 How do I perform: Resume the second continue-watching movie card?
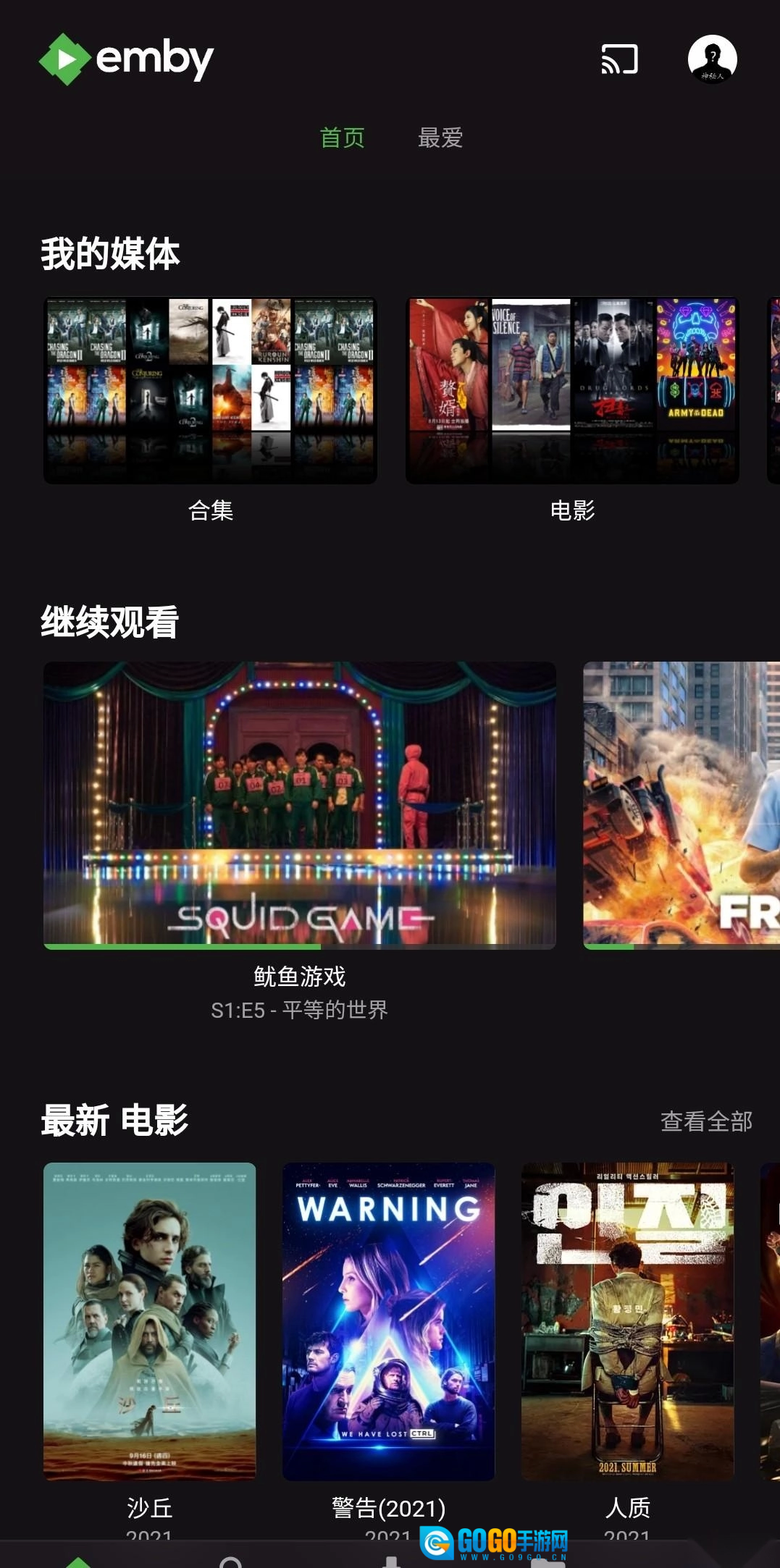(681, 804)
